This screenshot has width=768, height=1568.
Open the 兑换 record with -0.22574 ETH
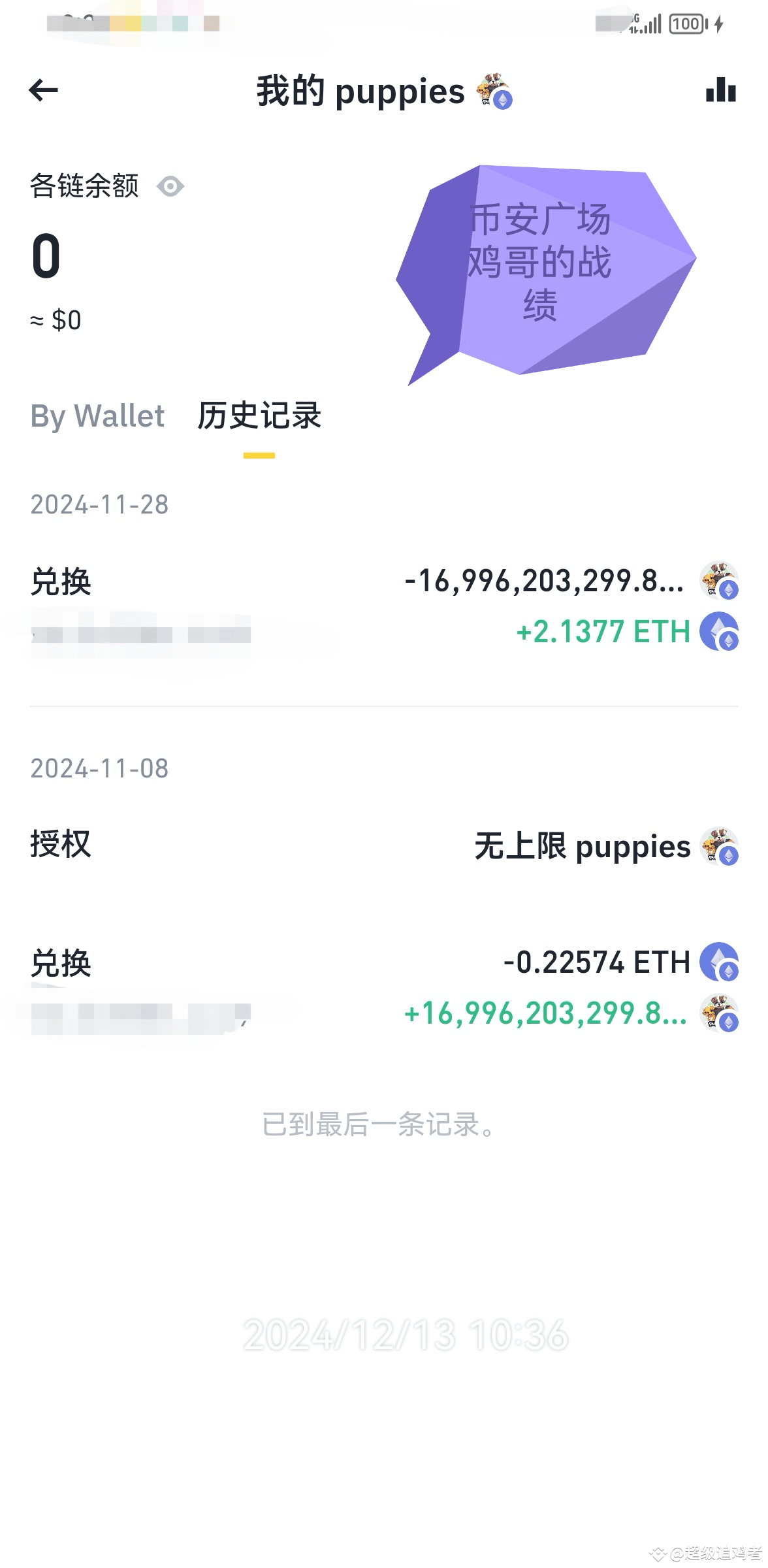pyautogui.click(x=384, y=988)
